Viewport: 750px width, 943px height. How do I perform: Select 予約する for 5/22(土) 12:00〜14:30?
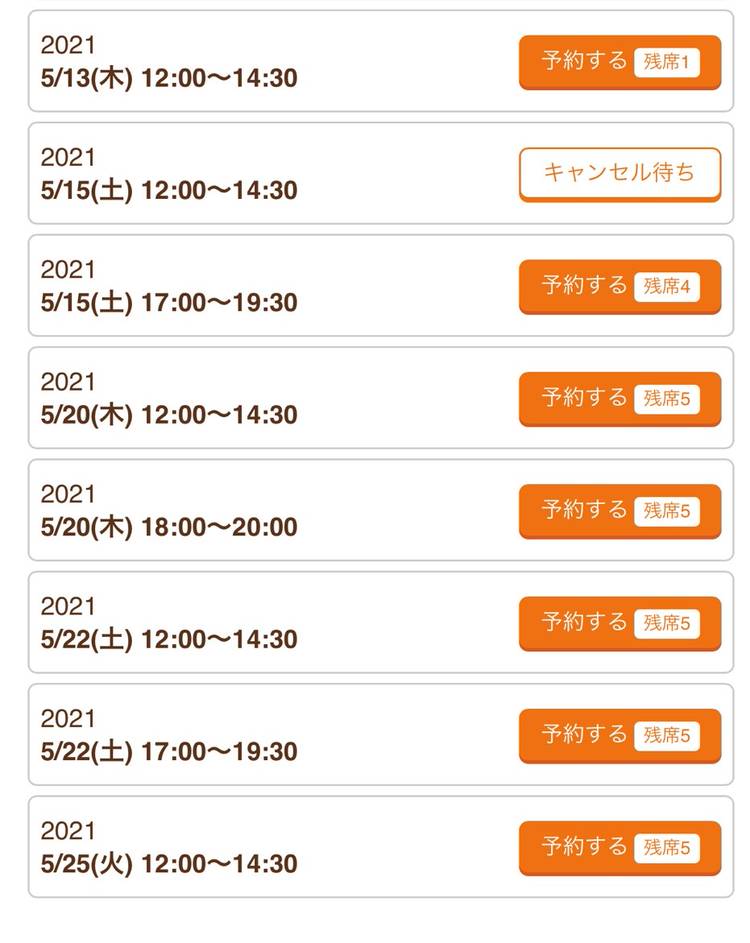pos(619,623)
